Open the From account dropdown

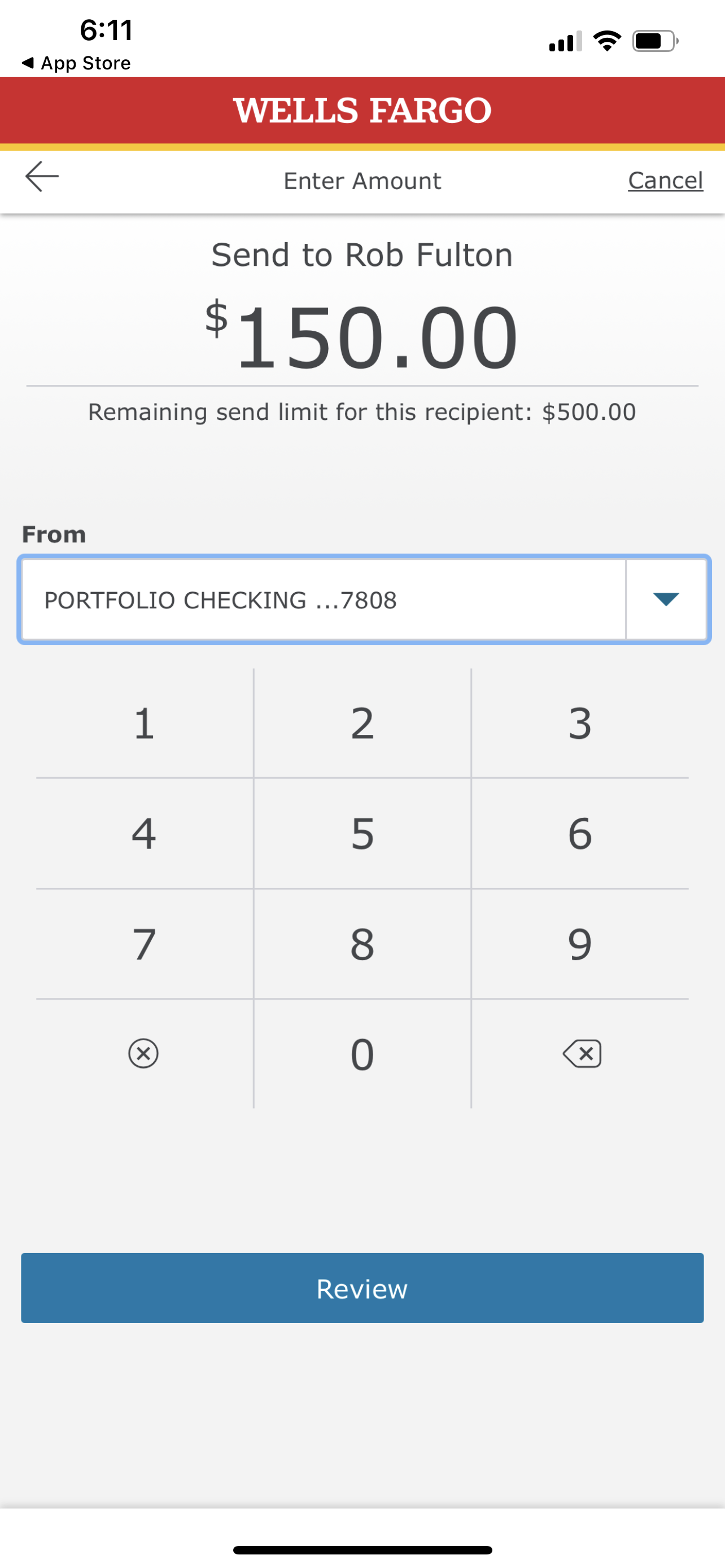click(364, 599)
